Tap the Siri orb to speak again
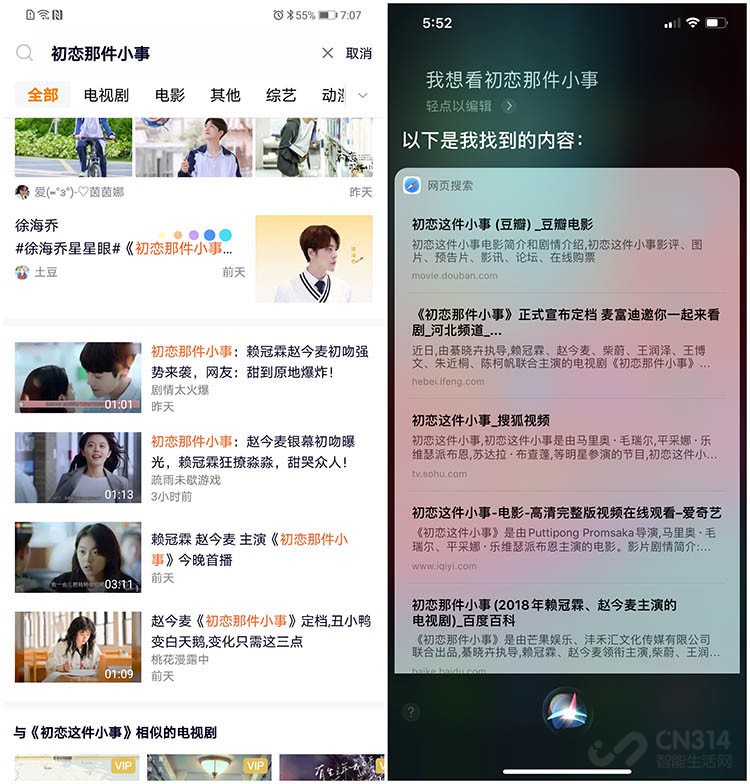This screenshot has width=750, height=784. pos(567,713)
